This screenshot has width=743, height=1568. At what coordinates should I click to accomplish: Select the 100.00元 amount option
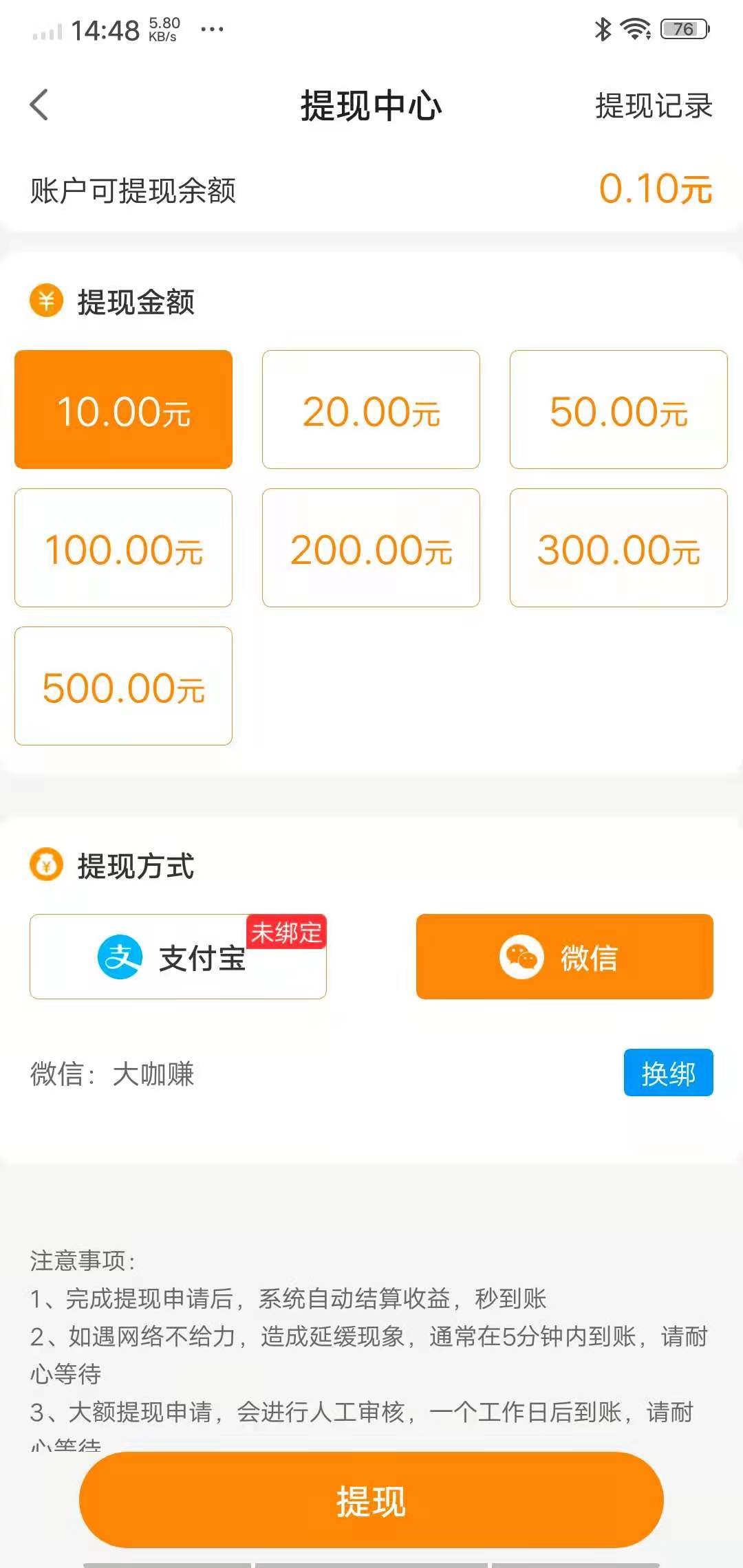point(123,547)
